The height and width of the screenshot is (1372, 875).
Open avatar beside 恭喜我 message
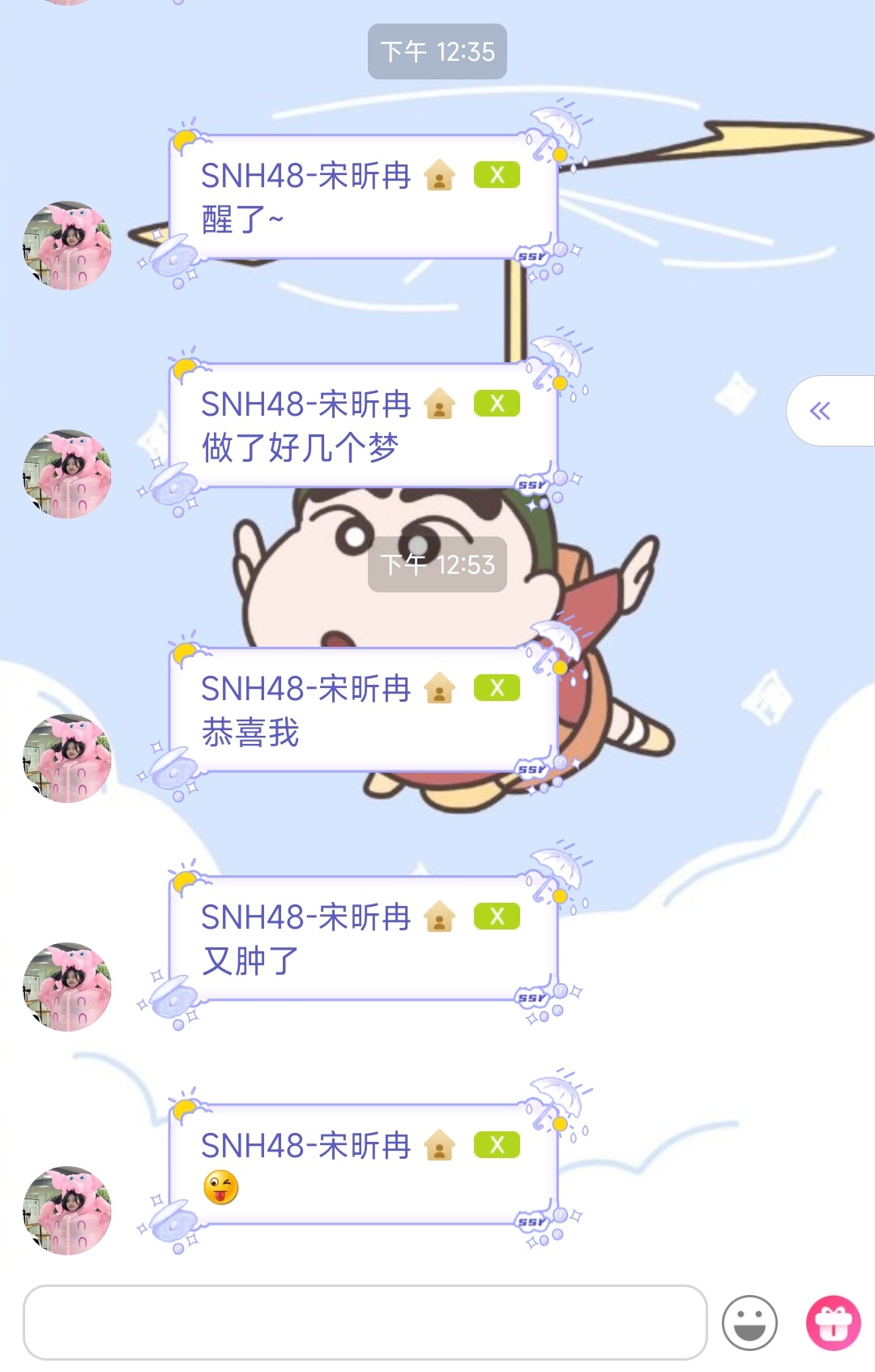click(x=67, y=759)
